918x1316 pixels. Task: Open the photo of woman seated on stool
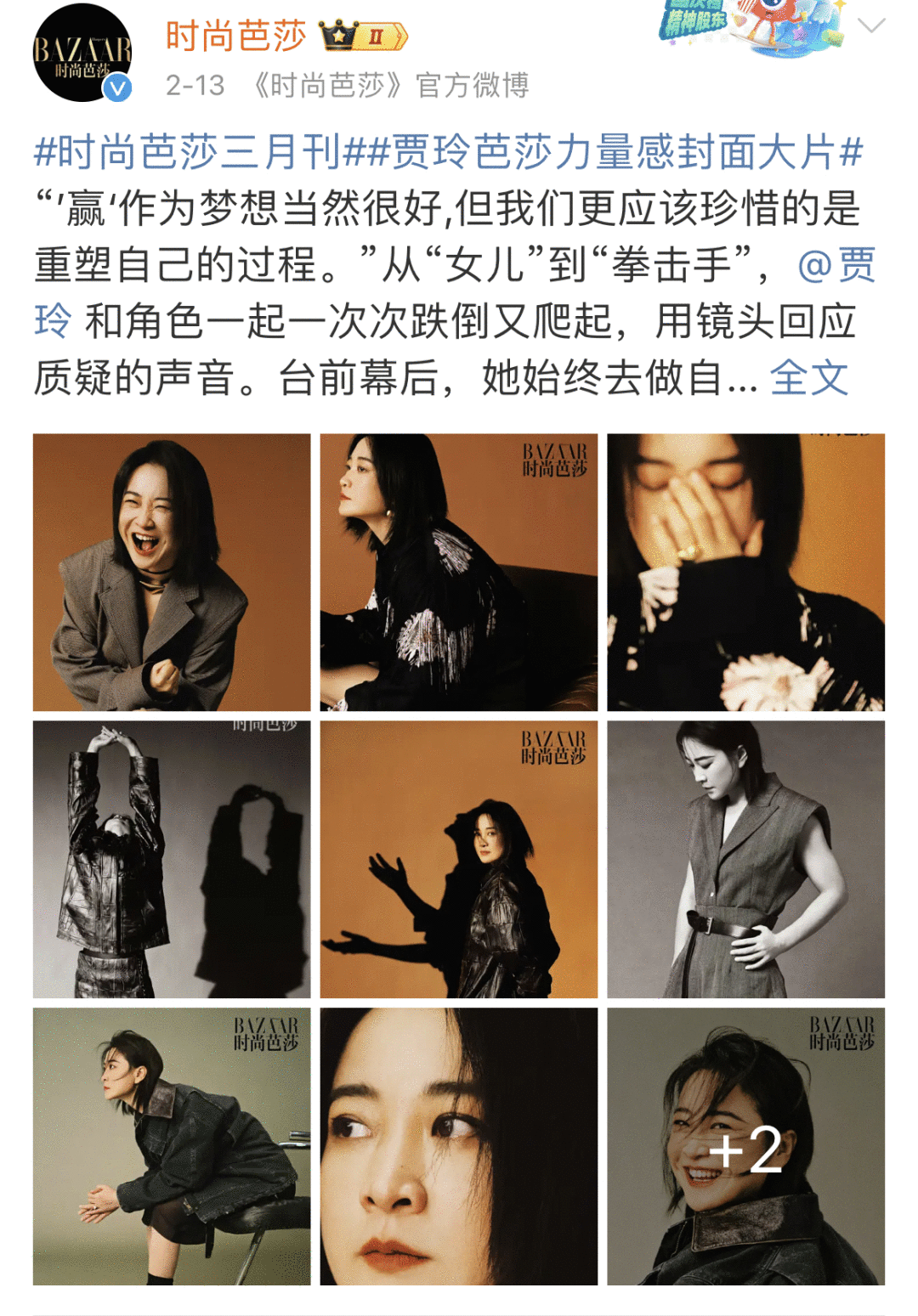coord(172,1146)
